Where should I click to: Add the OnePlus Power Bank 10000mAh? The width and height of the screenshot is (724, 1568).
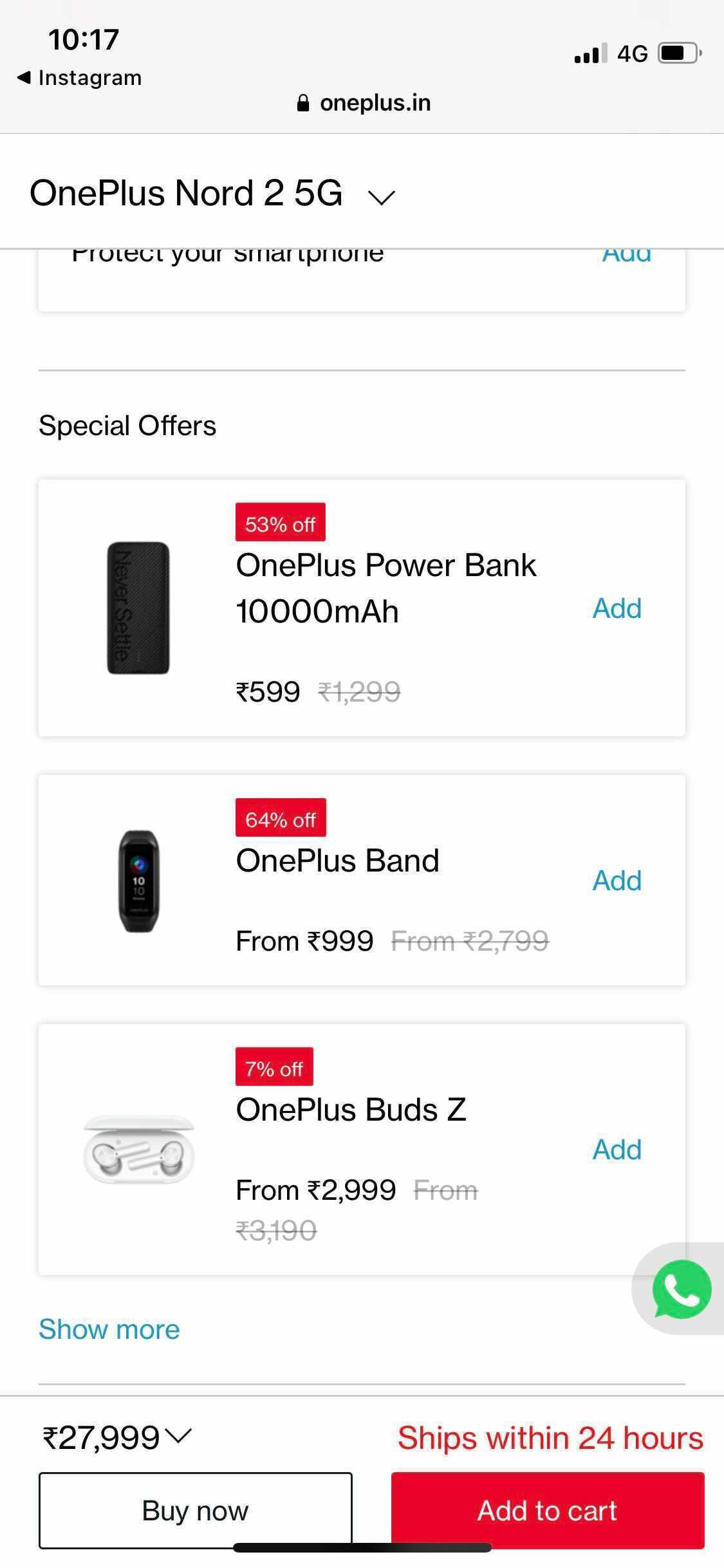[617, 608]
